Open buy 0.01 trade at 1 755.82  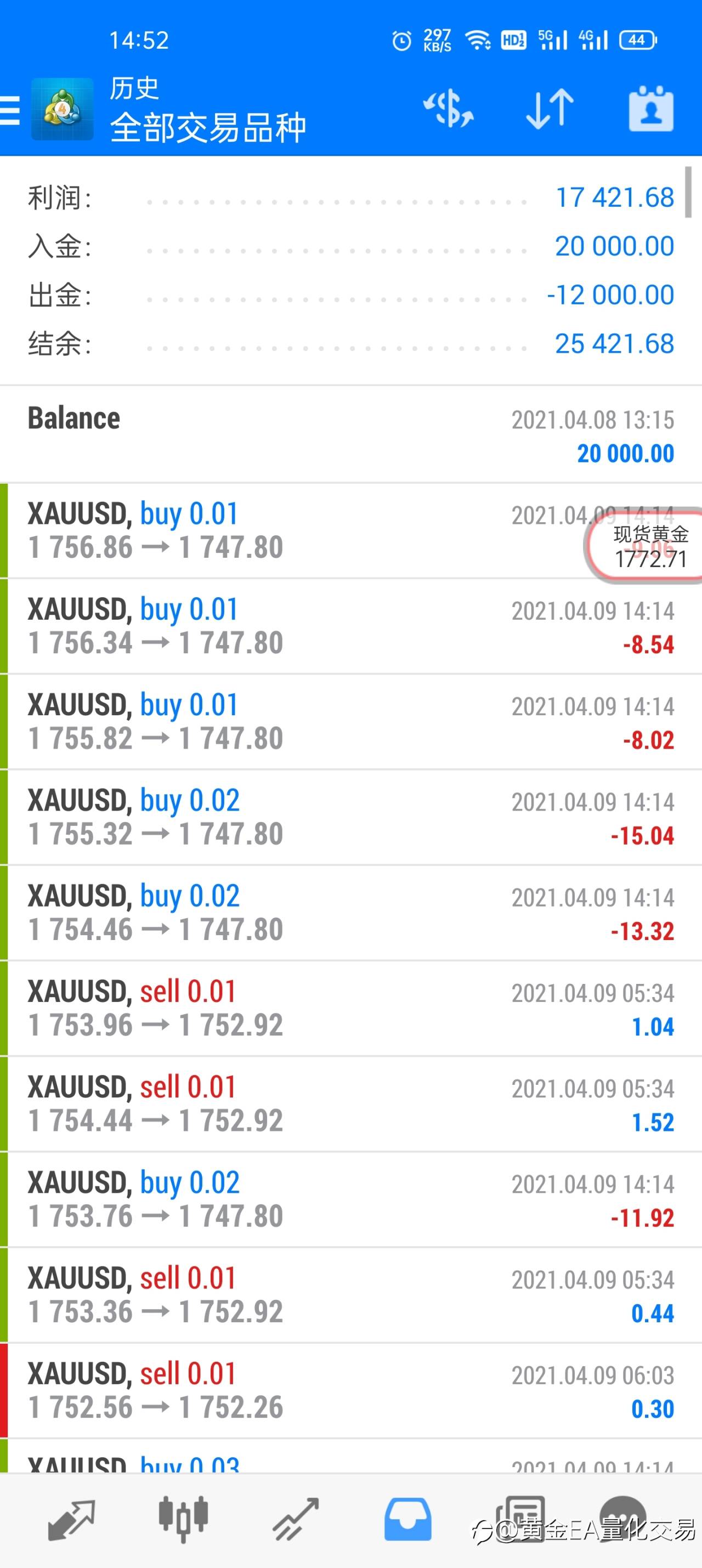350,722
